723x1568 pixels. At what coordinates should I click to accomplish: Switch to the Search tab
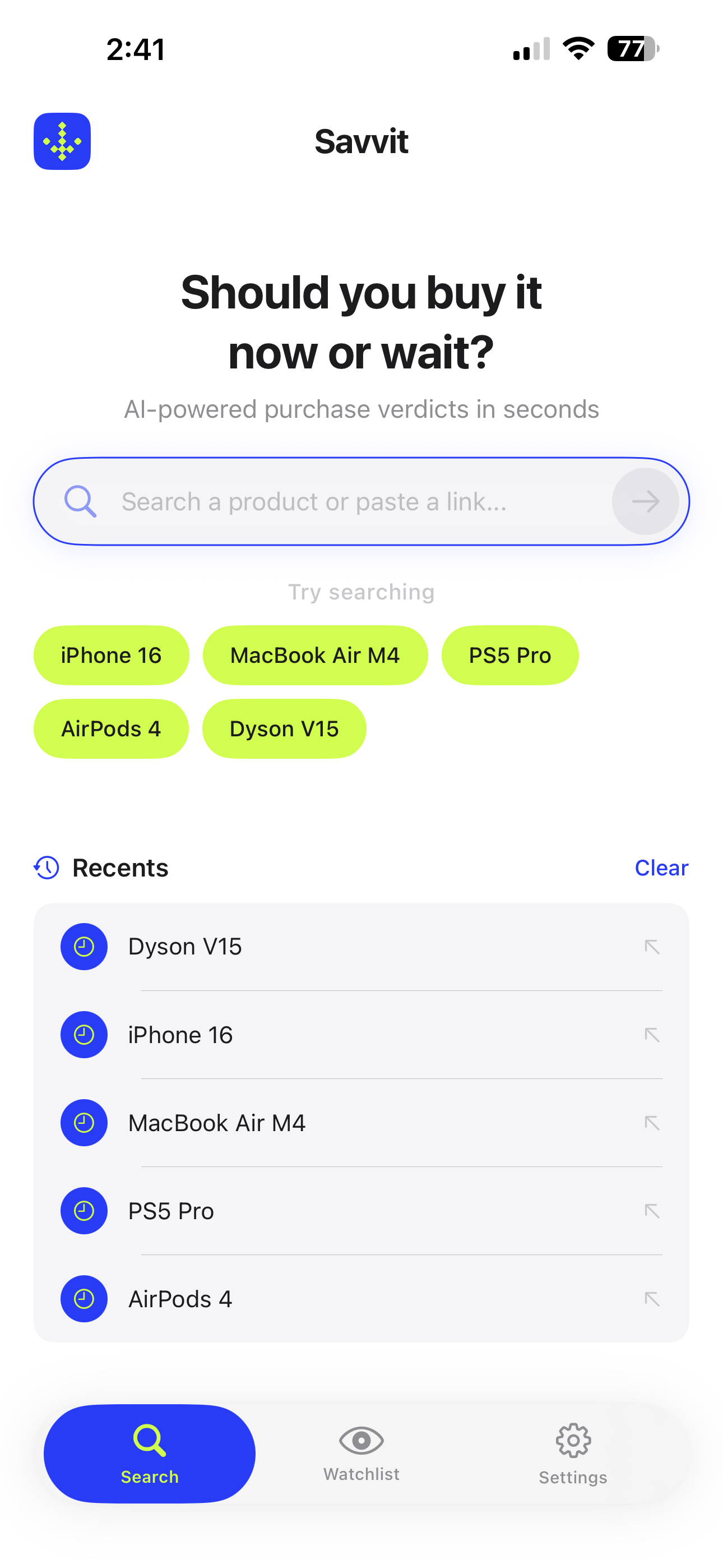(x=149, y=1454)
